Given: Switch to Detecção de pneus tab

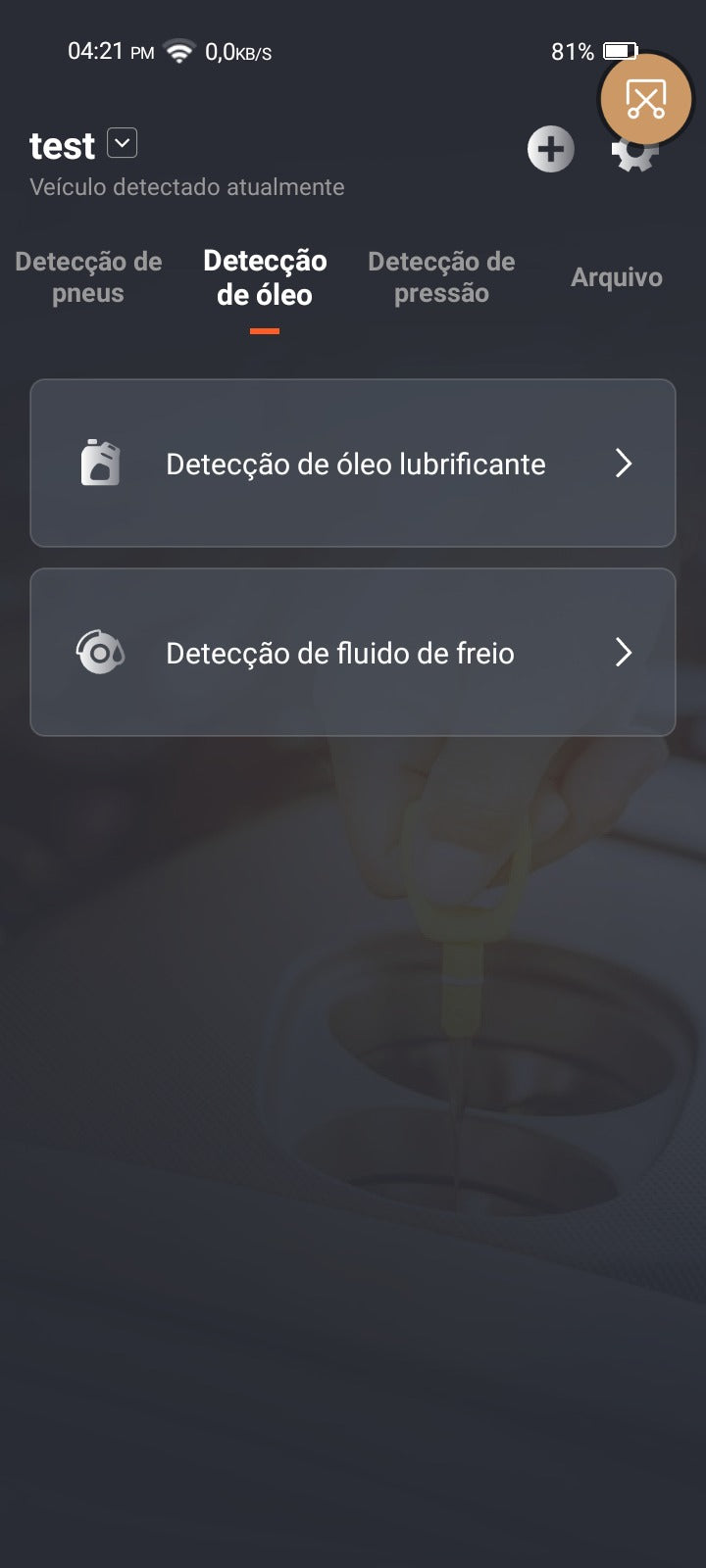Looking at the screenshot, I should pyautogui.click(x=88, y=277).
